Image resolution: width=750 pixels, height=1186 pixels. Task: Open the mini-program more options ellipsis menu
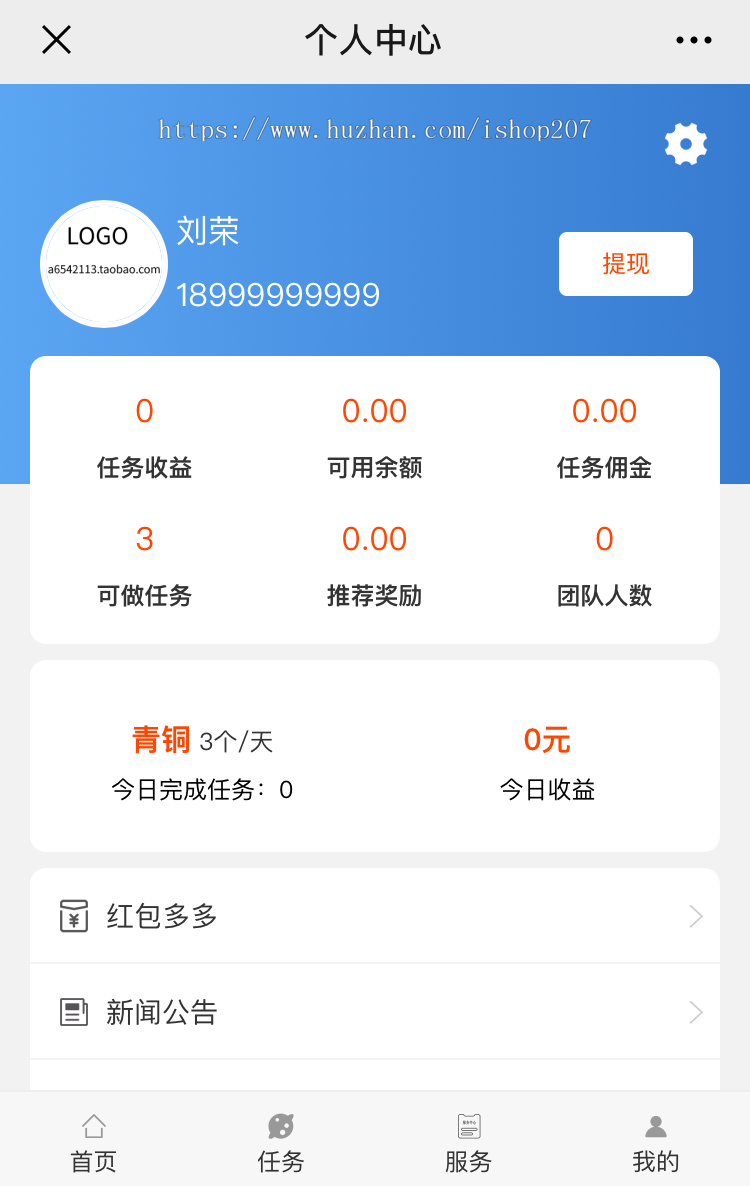click(694, 40)
